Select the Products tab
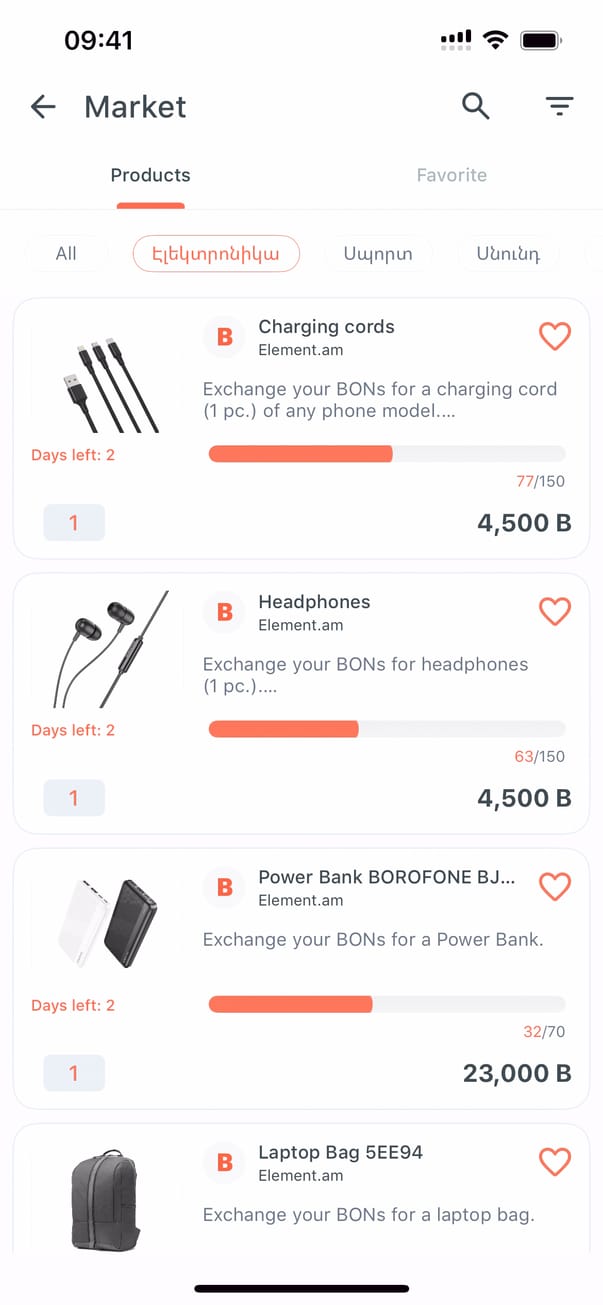This screenshot has width=603, height=1305. click(150, 175)
